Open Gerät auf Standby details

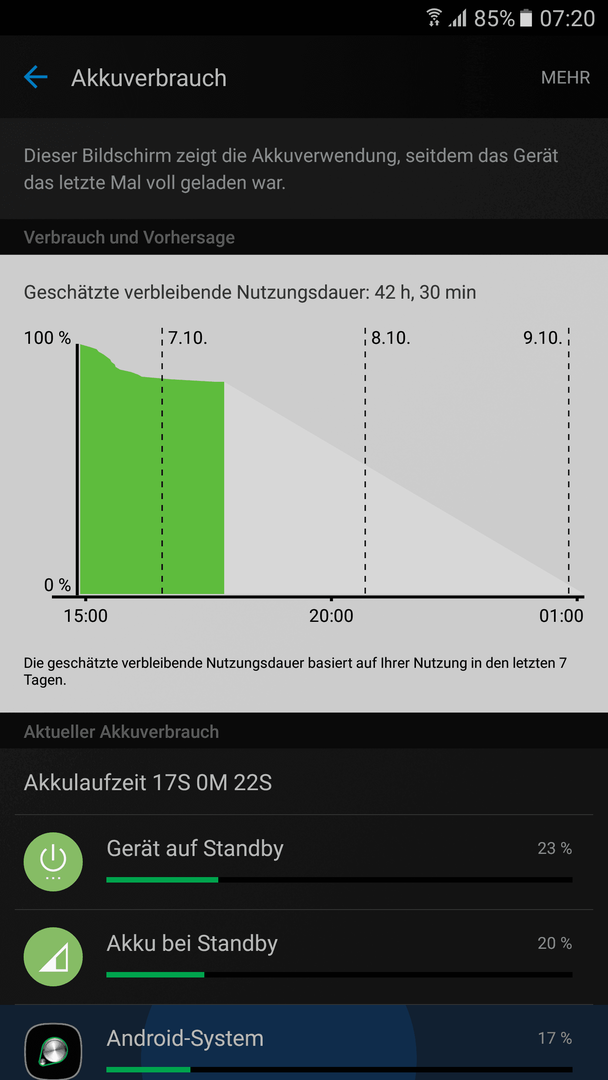pos(304,862)
